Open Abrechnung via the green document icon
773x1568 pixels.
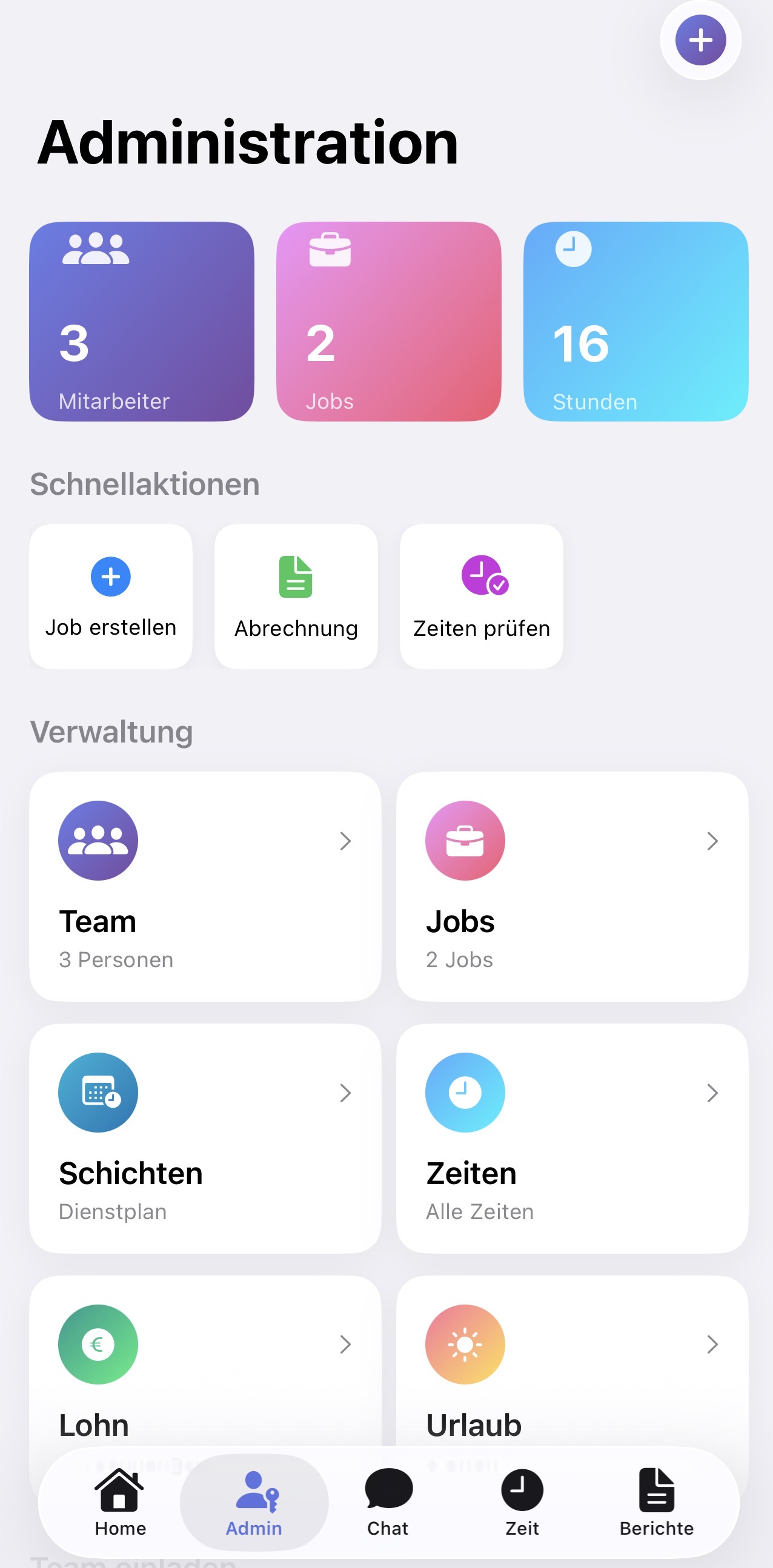click(x=296, y=577)
